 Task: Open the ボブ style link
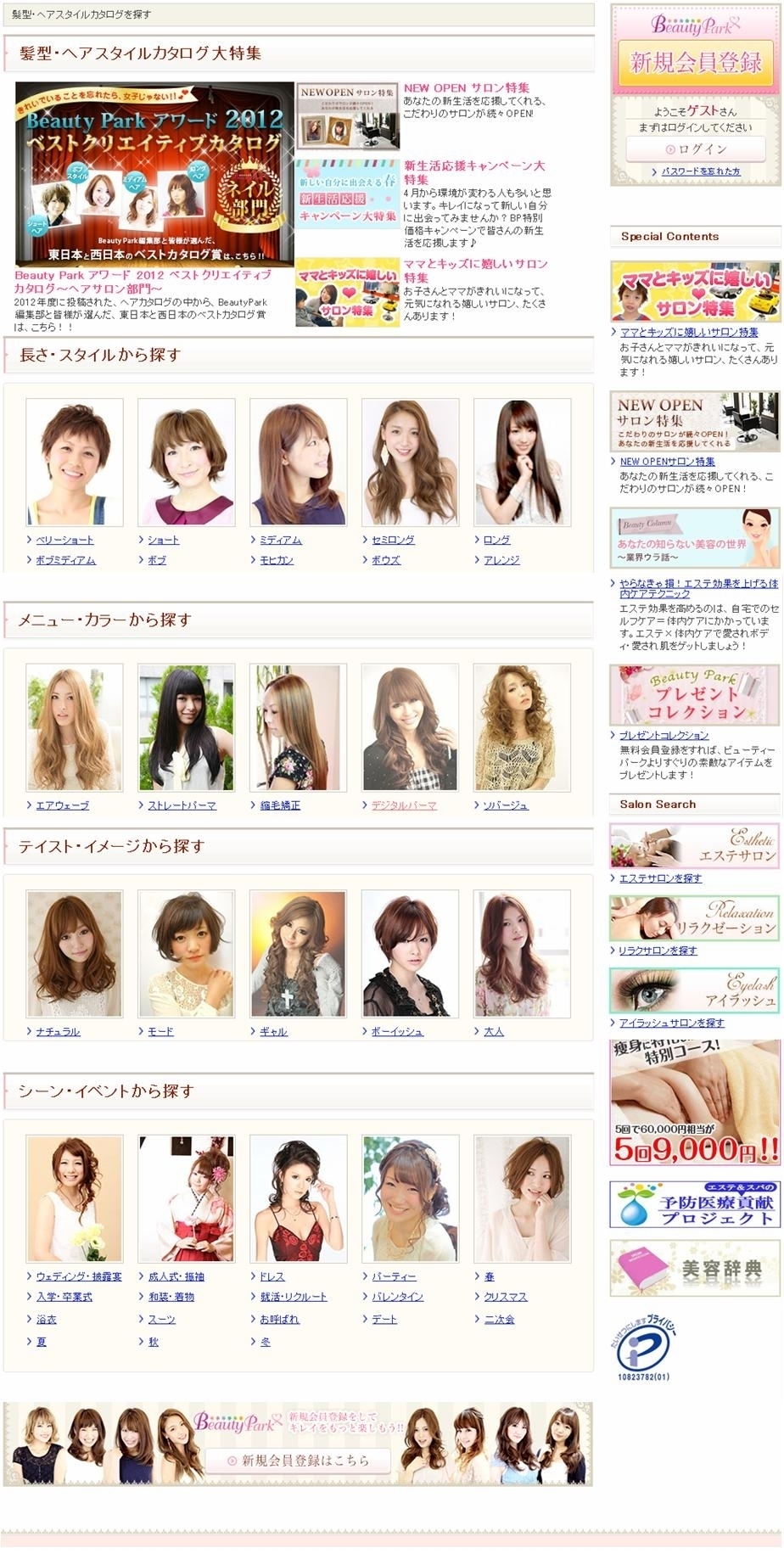pyautogui.click(x=157, y=561)
